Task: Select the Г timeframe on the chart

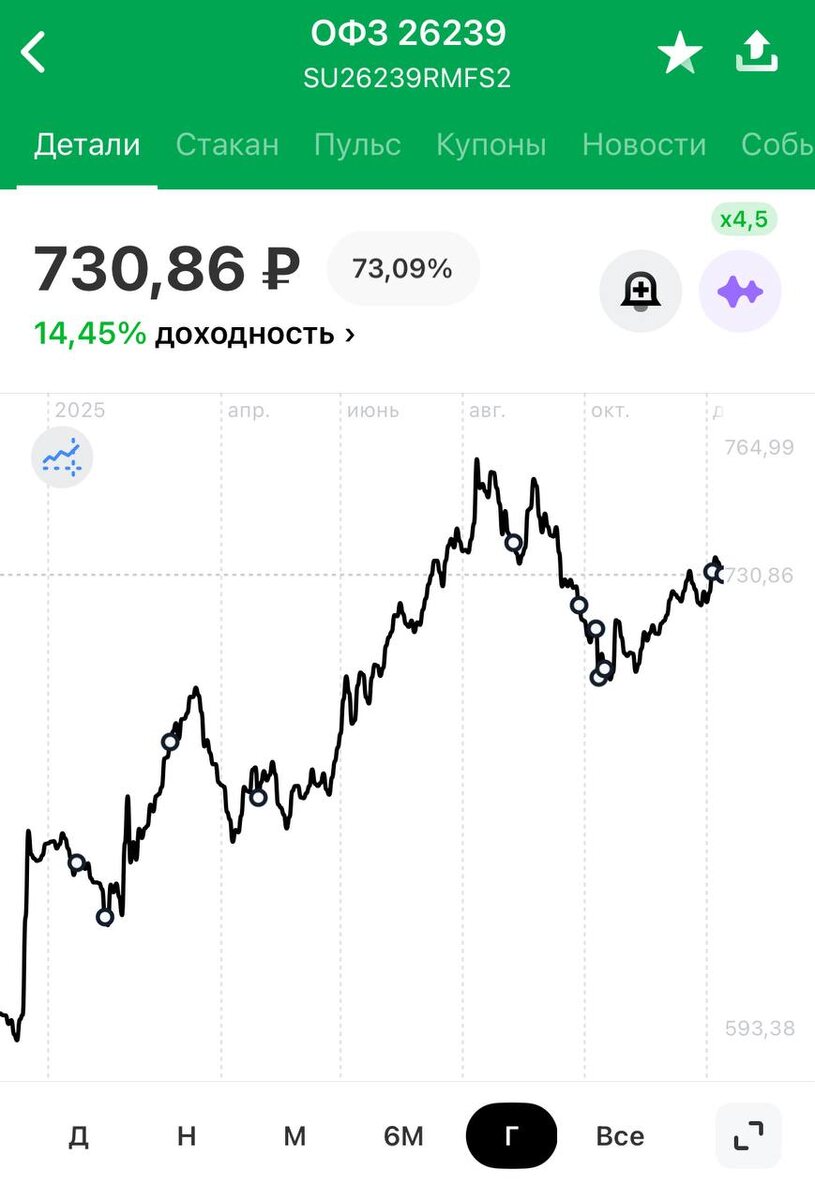Action: click(510, 1136)
